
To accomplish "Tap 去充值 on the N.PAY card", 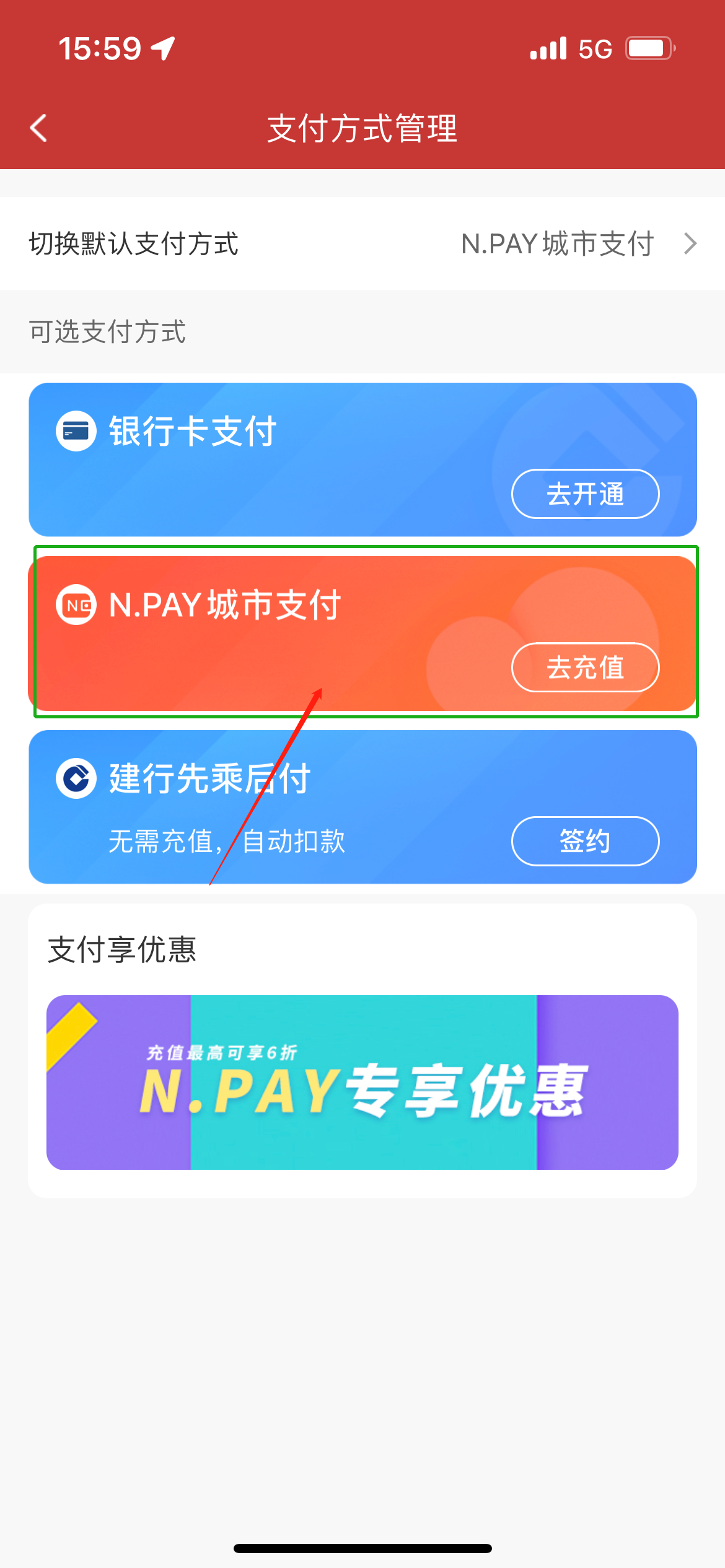I will pyautogui.click(x=585, y=667).
